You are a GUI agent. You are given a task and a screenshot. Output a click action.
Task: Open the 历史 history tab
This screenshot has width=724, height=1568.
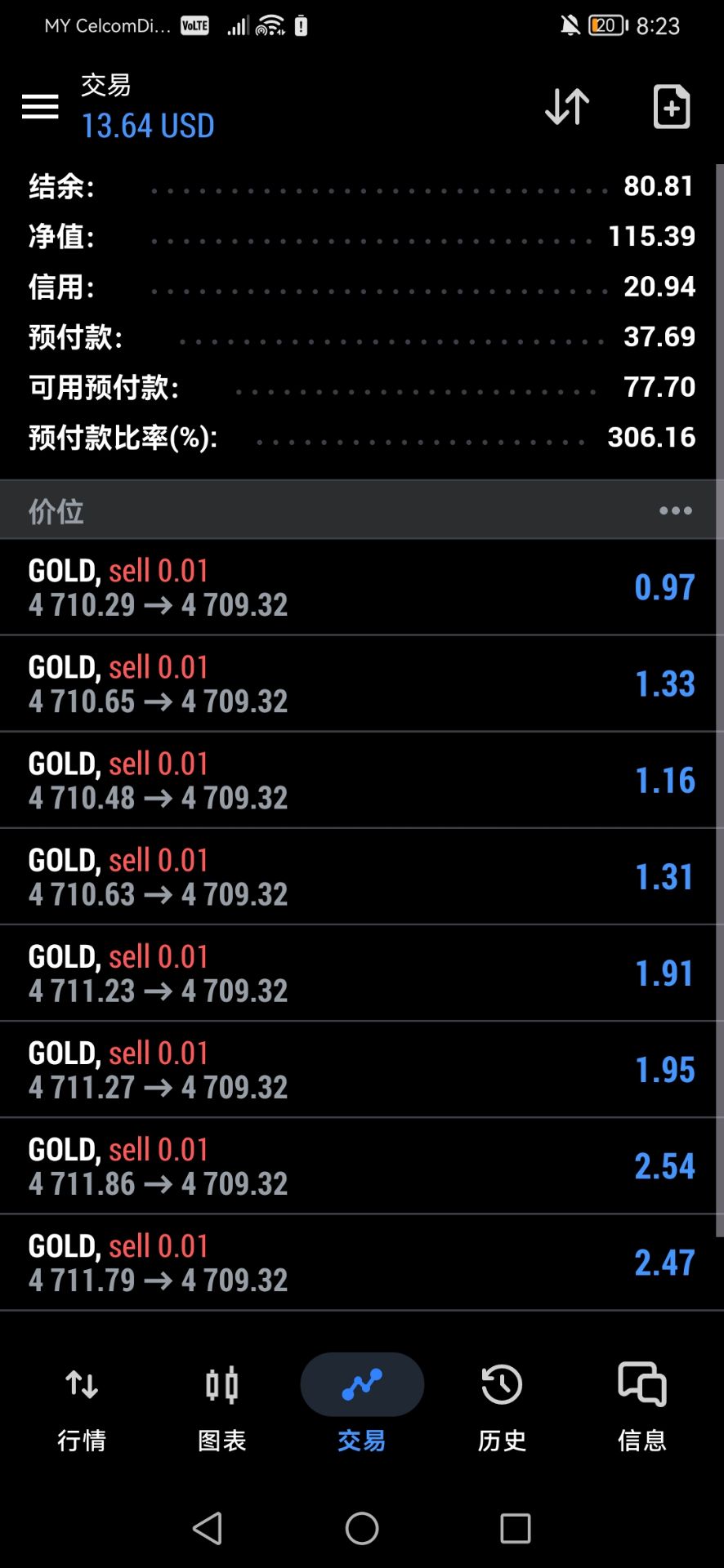point(502,1406)
